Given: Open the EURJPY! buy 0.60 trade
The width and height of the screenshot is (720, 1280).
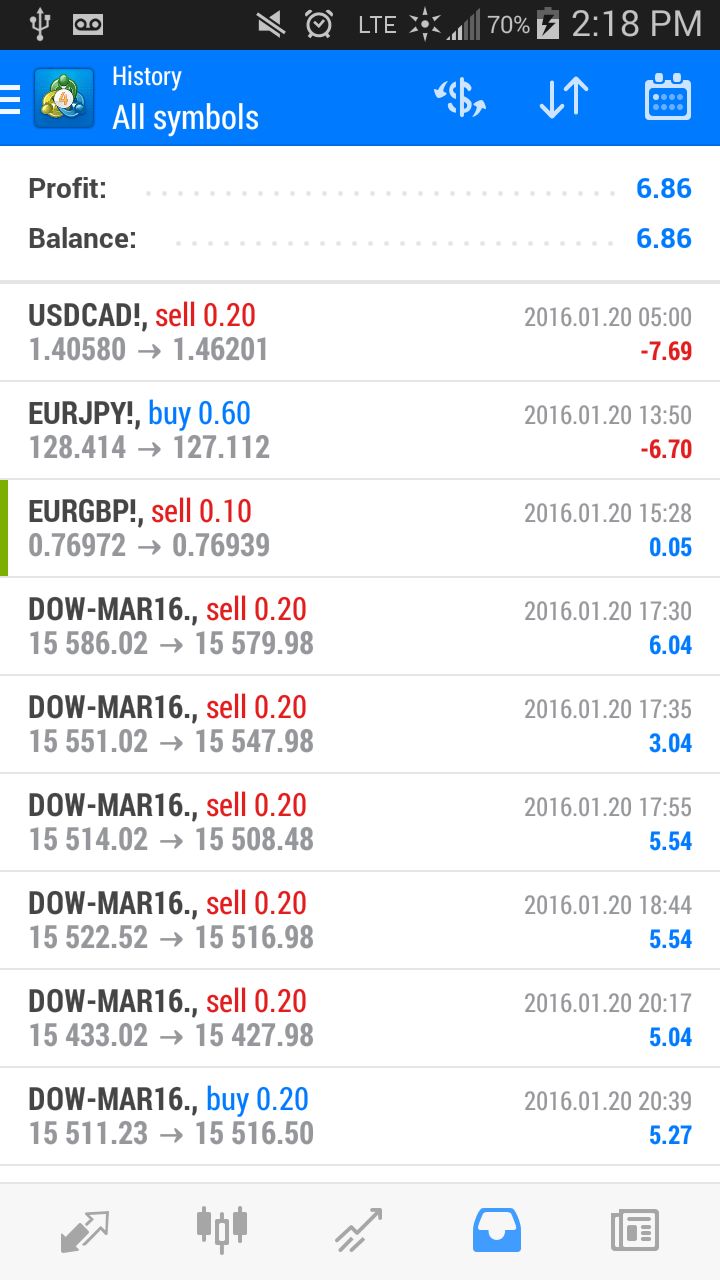Looking at the screenshot, I should tap(360, 431).
